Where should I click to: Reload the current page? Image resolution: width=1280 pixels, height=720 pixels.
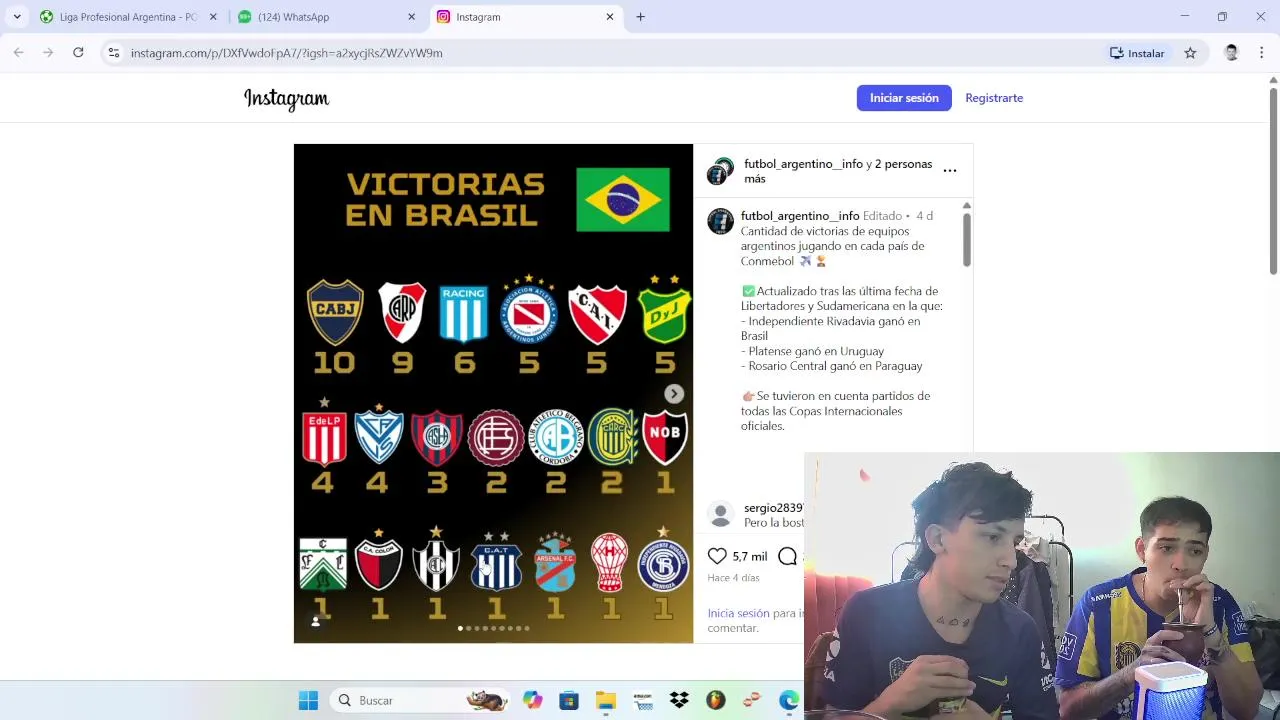click(x=78, y=53)
